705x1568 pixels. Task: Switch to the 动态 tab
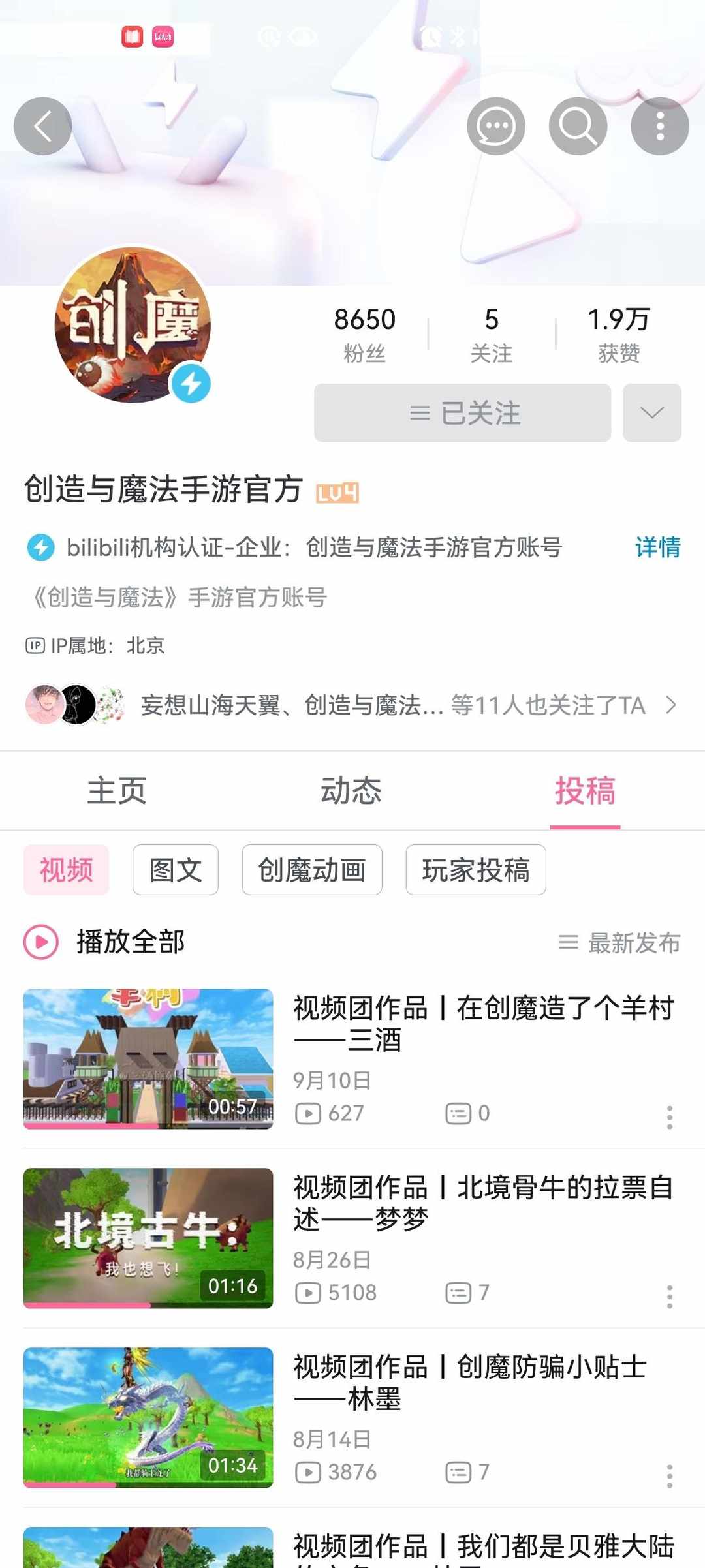tap(351, 791)
